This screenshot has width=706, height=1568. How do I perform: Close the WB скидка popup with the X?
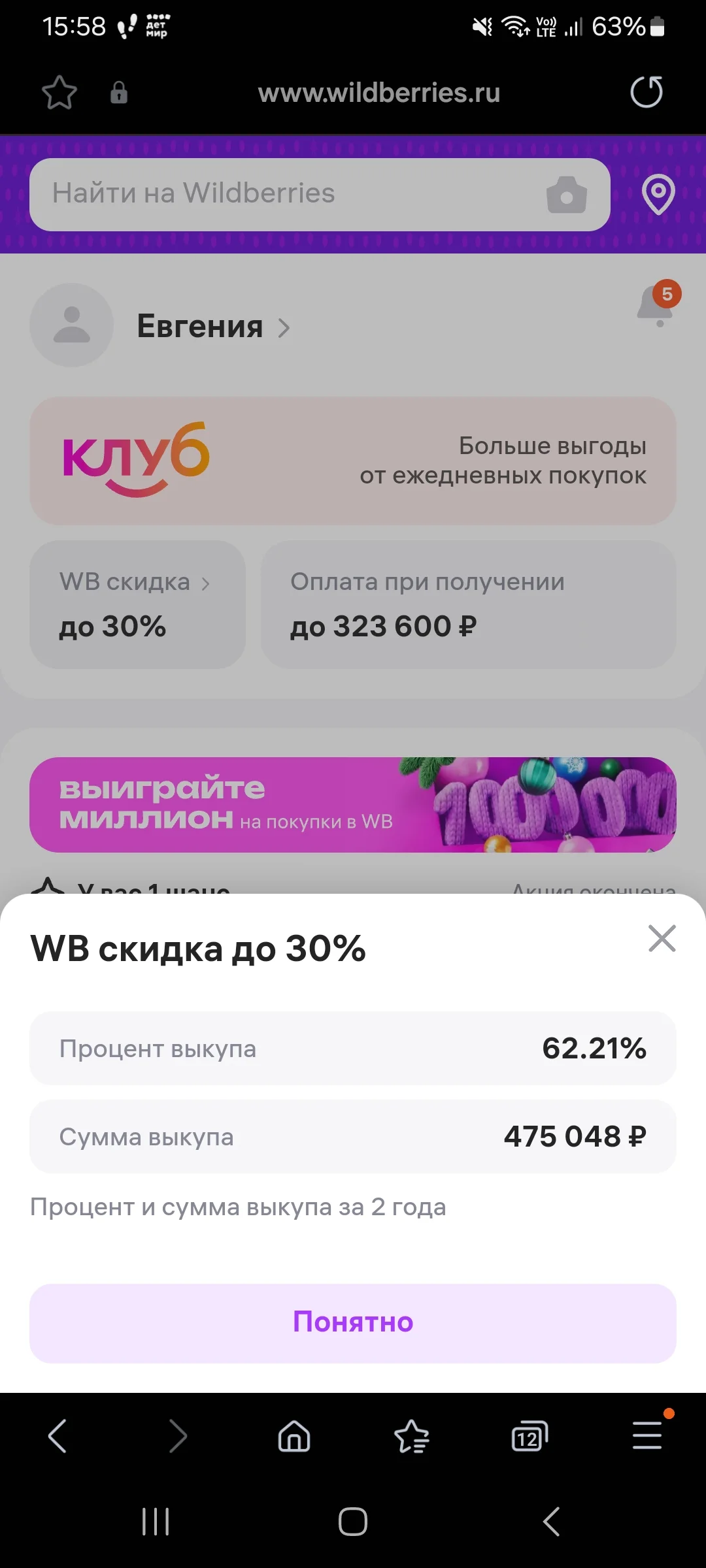tap(662, 938)
